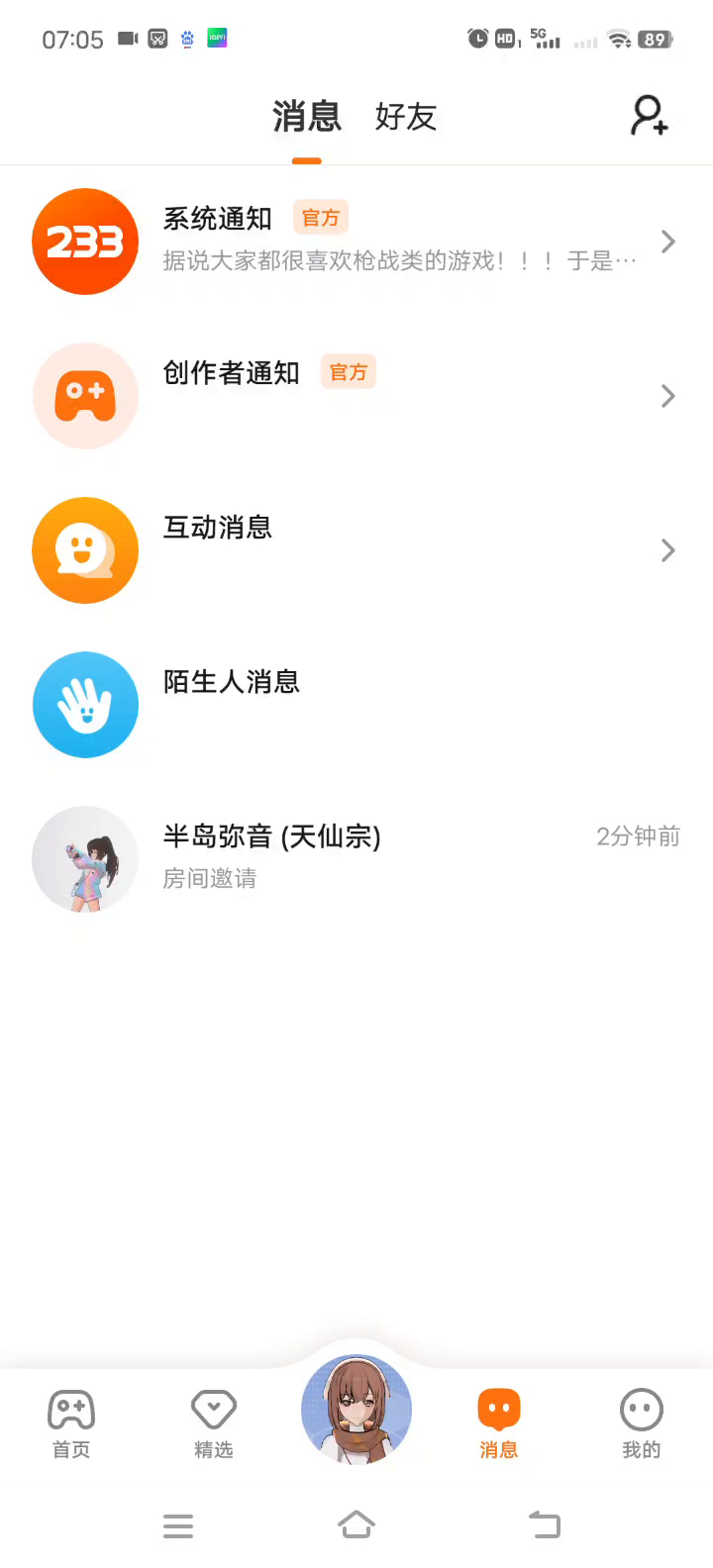Screen dimensions: 713x1568
Task: Open the 我的 tab
Action: (641, 1423)
